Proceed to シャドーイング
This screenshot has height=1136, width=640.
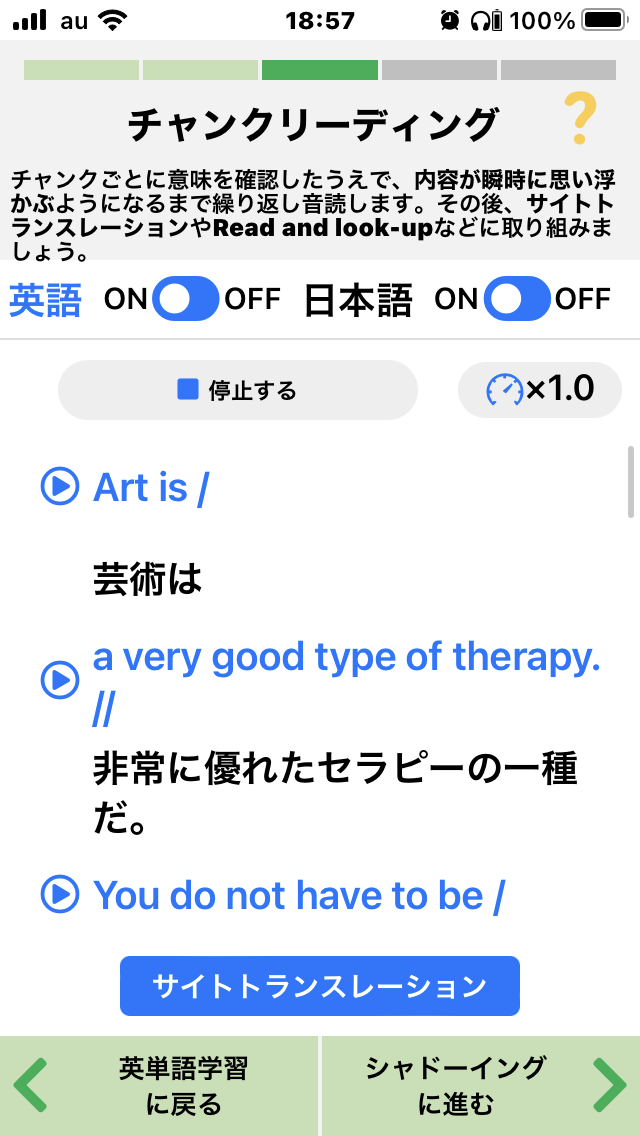click(481, 1086)
